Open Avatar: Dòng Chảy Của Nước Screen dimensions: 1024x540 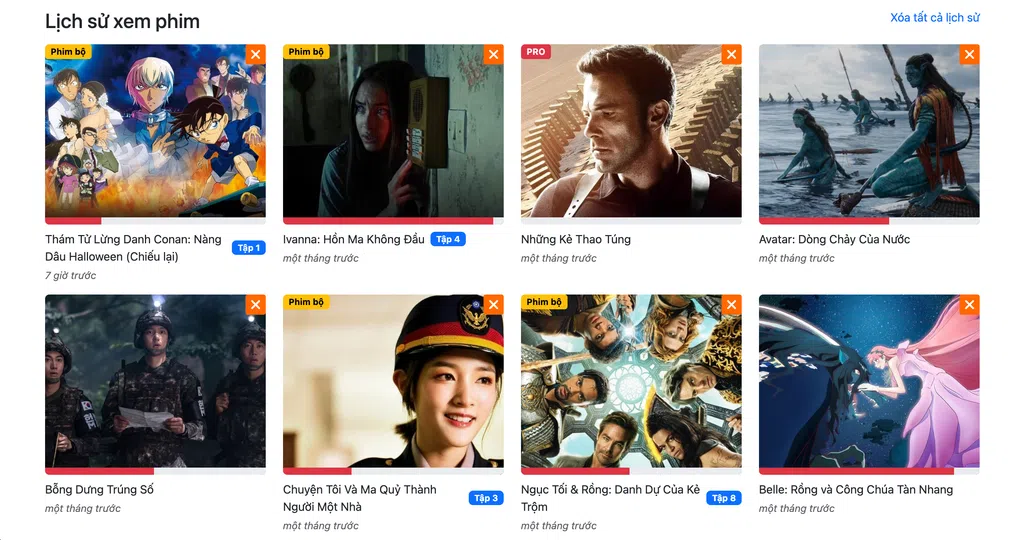click(x=869, y=131)
